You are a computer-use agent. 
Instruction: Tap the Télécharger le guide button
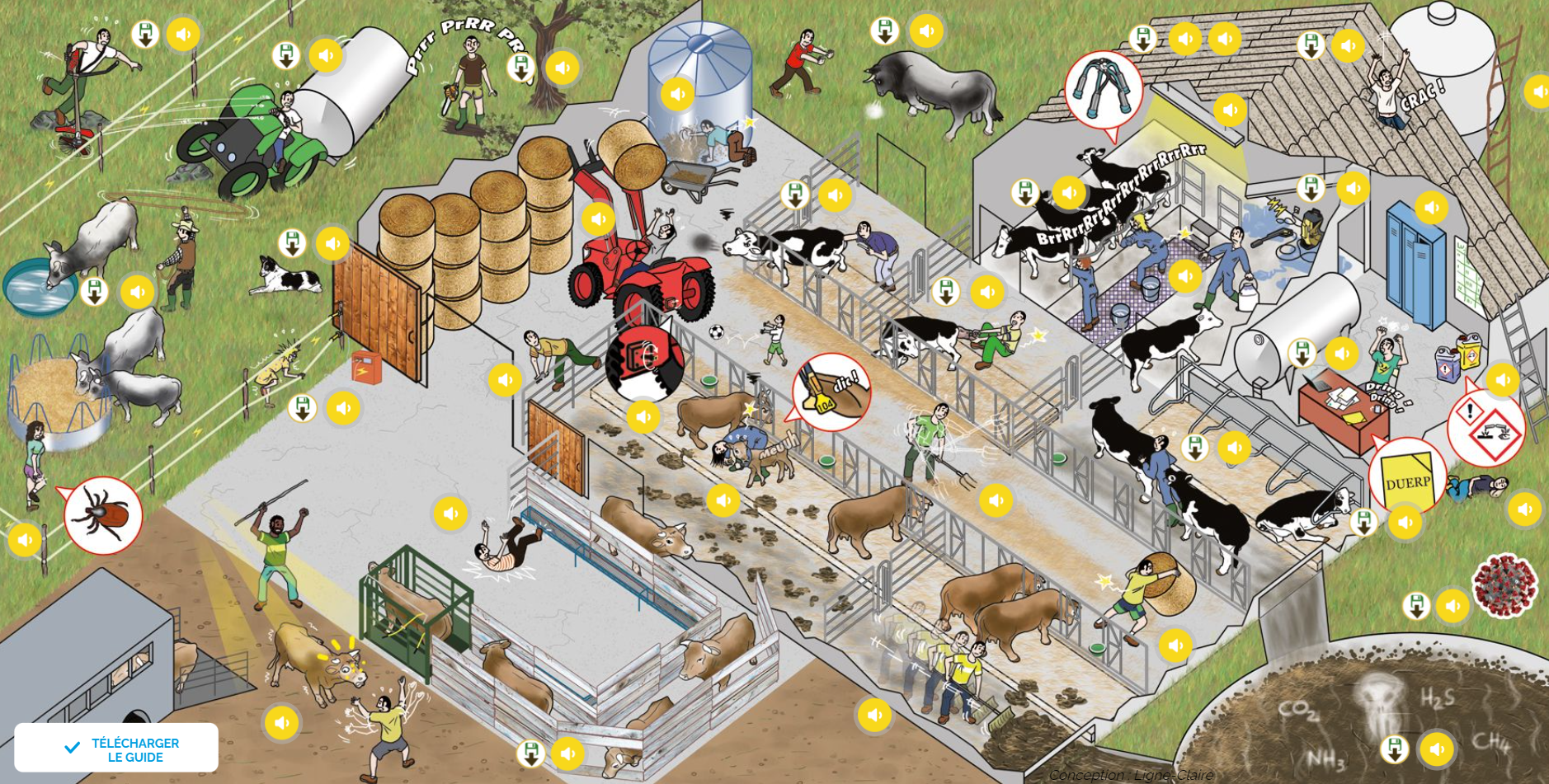[x=116, y=749]
